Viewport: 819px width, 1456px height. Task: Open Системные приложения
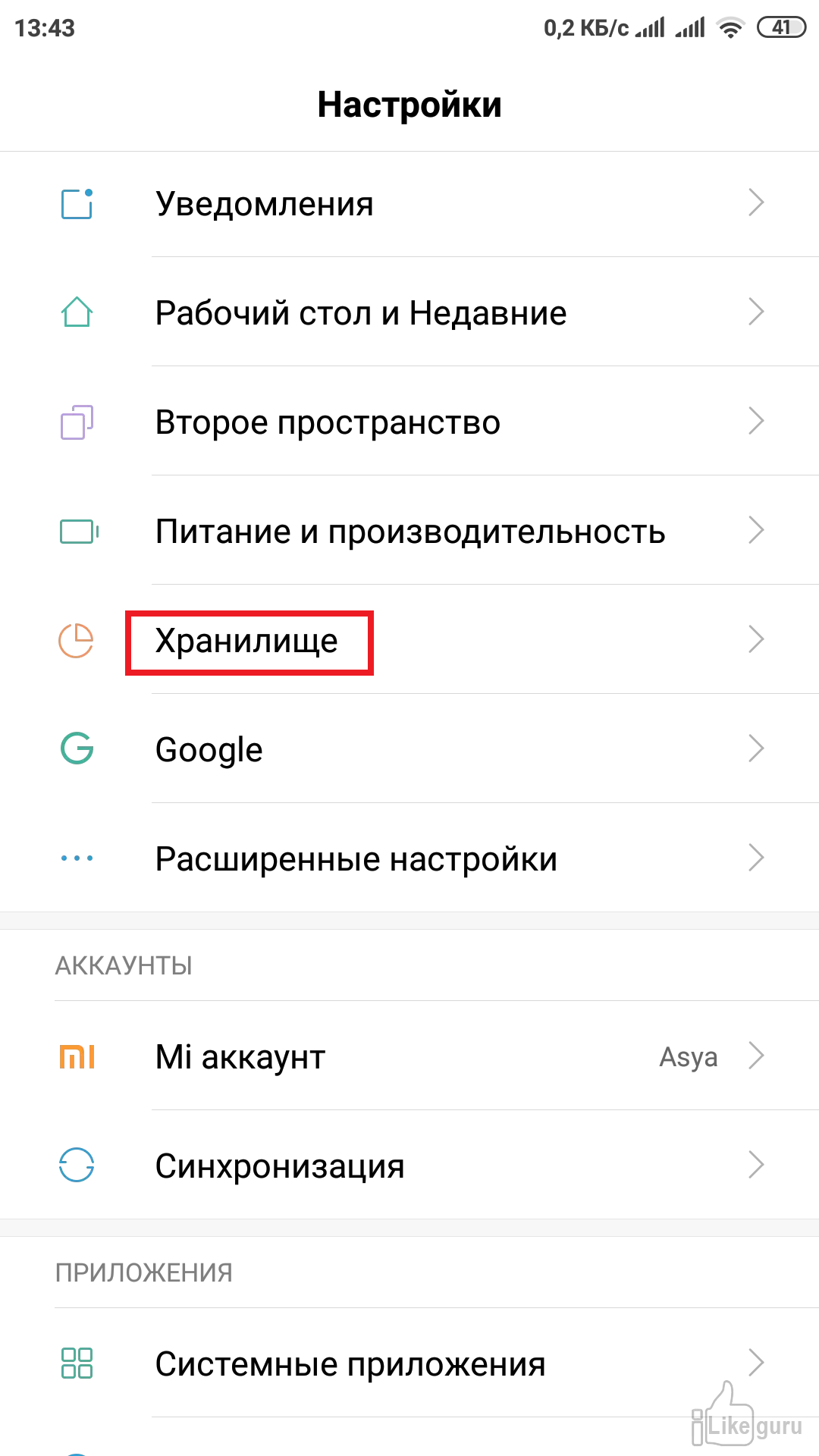click(409, 1363)
